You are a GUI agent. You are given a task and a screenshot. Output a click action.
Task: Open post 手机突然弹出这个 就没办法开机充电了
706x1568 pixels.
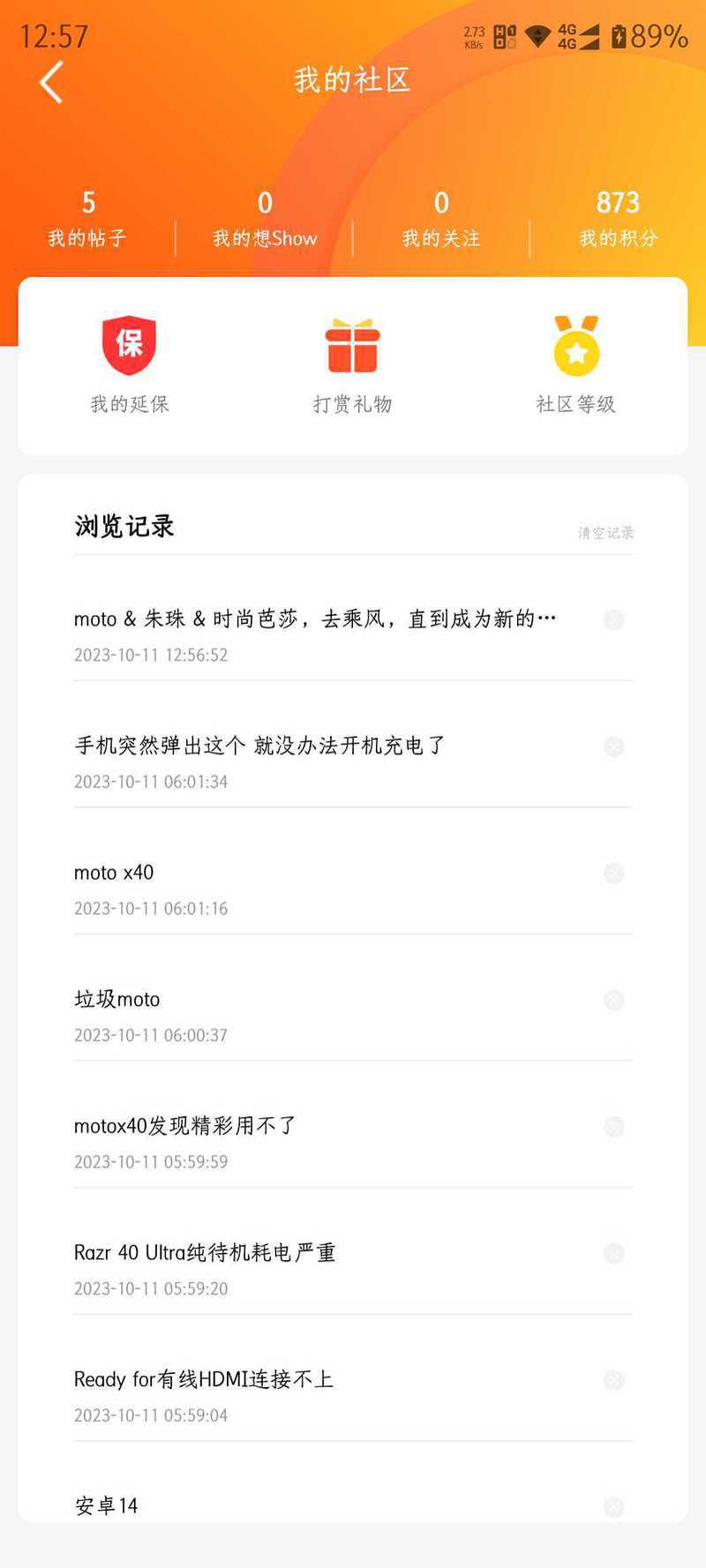(x=353, y=762)
